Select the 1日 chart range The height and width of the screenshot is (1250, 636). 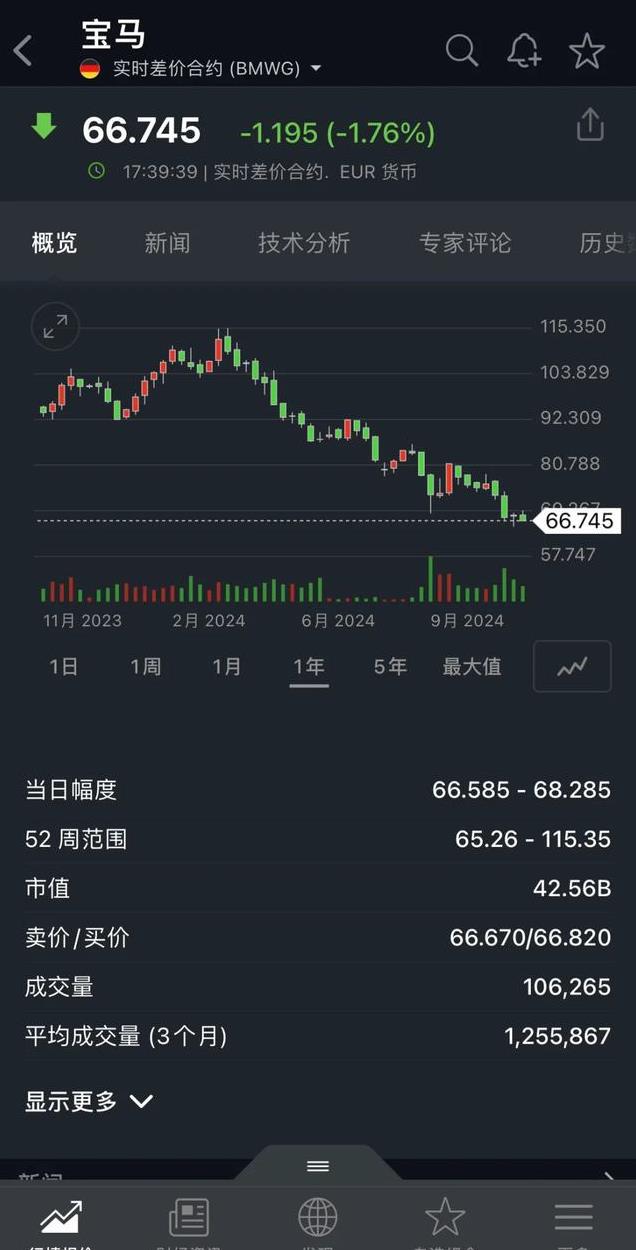(64, 666)
